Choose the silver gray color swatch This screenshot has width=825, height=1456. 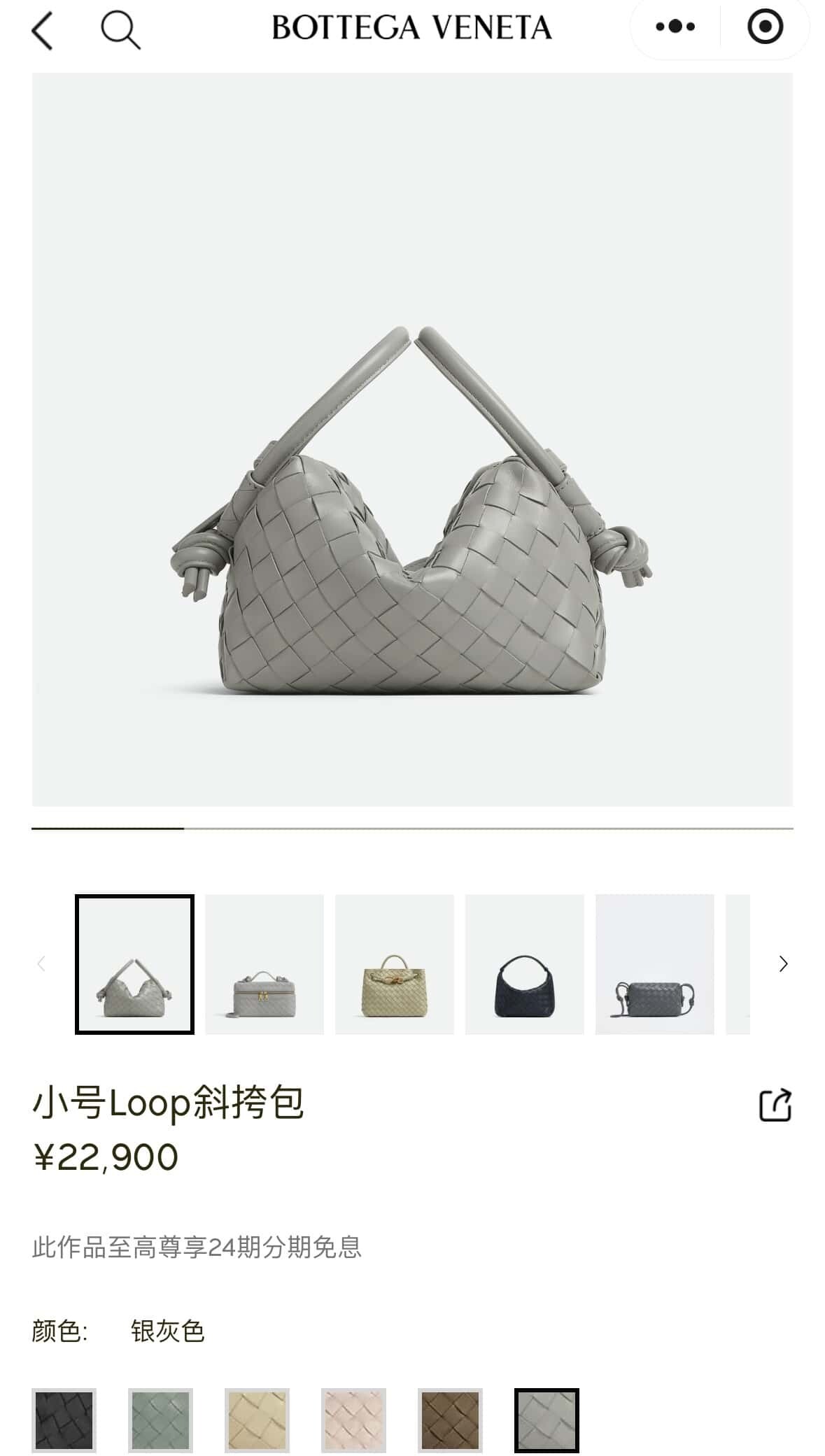coord(547,1420)
